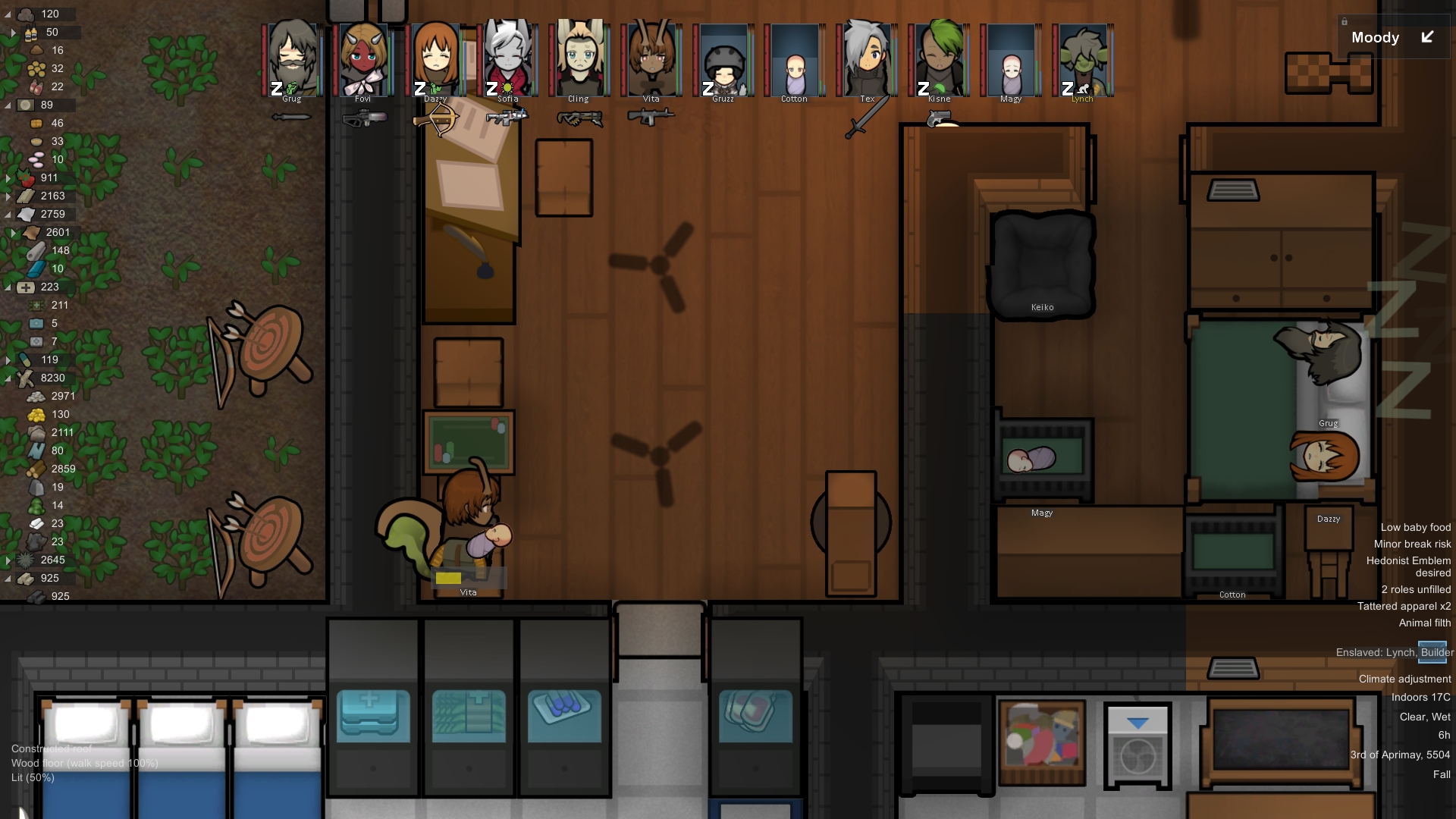Select colonist Vita's portrait
Image resolution: width=1456 pixels, height=819 pixels.
pyautogui.click(x=651, y=59)
